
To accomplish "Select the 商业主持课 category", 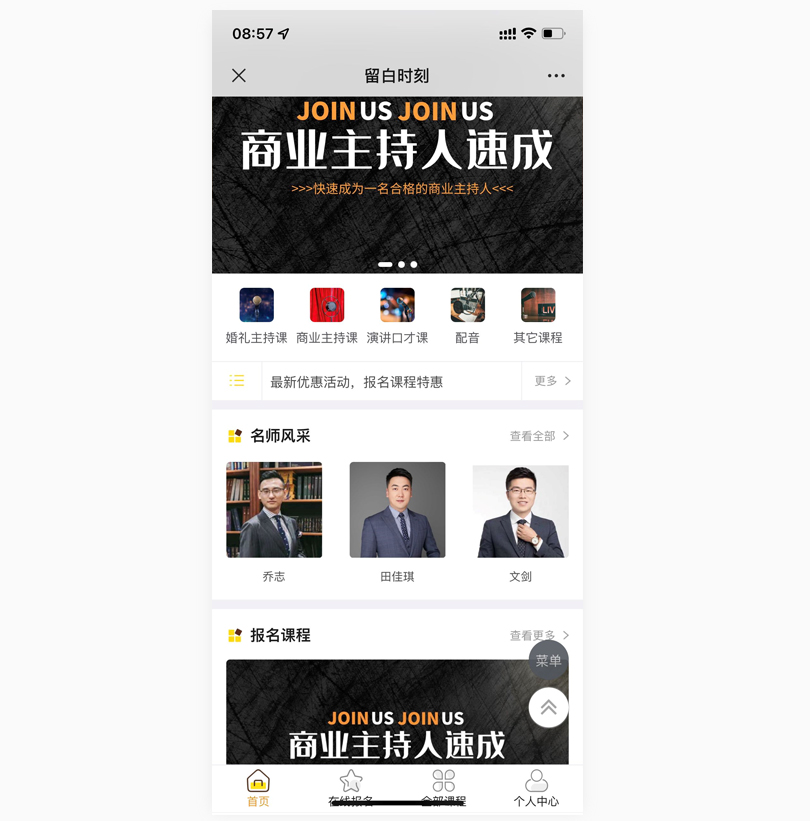I will point(327,315).
